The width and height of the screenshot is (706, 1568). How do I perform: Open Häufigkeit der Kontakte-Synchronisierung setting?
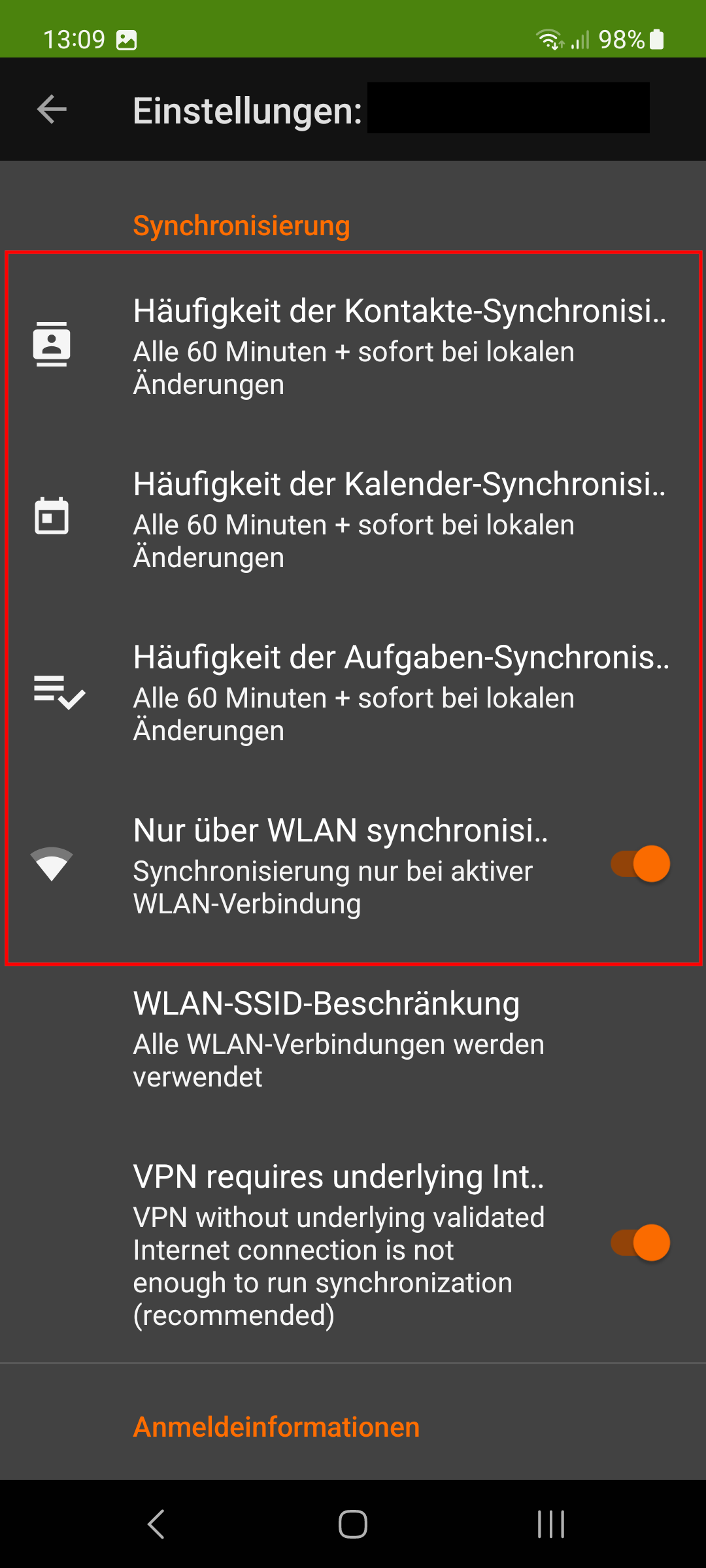coord(353,345)
